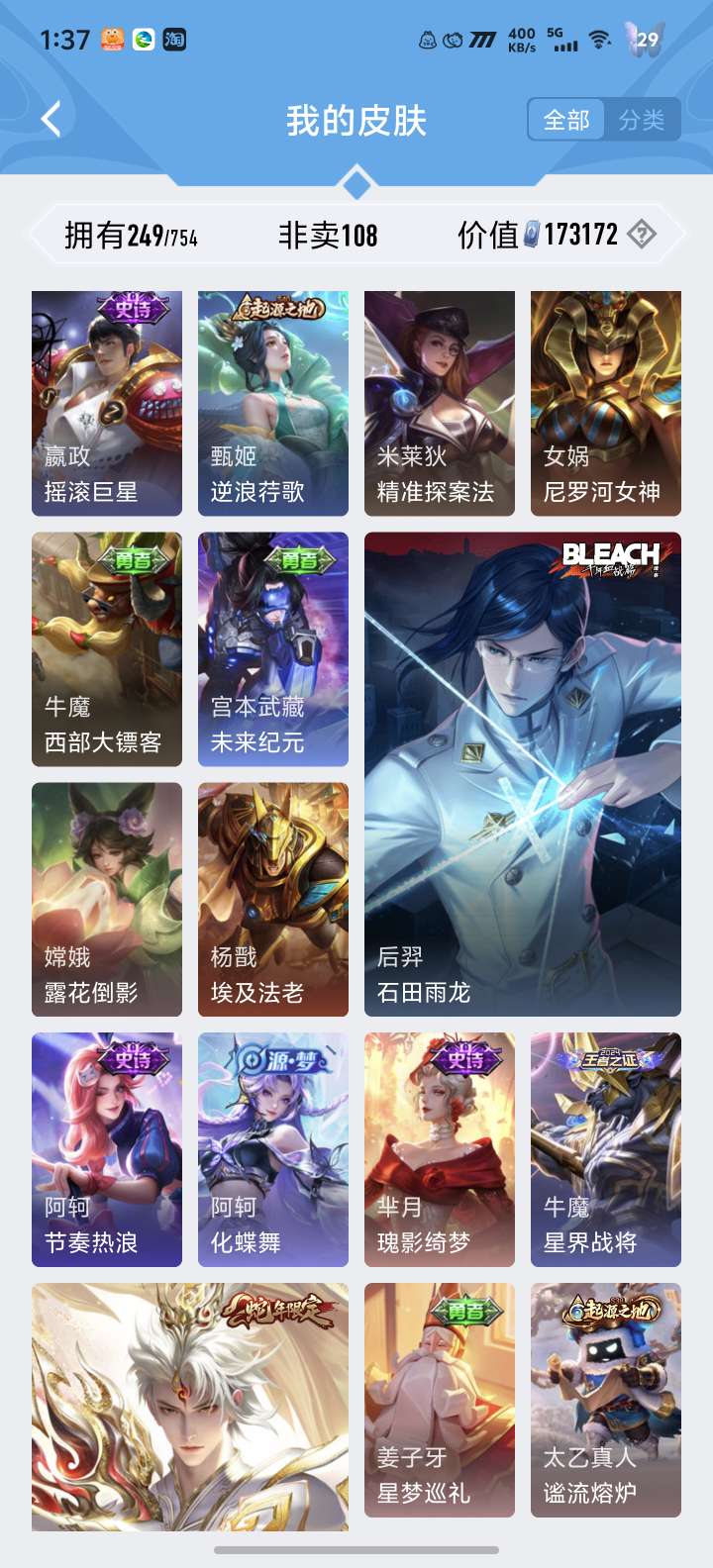This screenshot has width=713, height=1568.
Task: Open 姜子牙 星梦巡礼 skin card
Action: tap(440, 1400)
